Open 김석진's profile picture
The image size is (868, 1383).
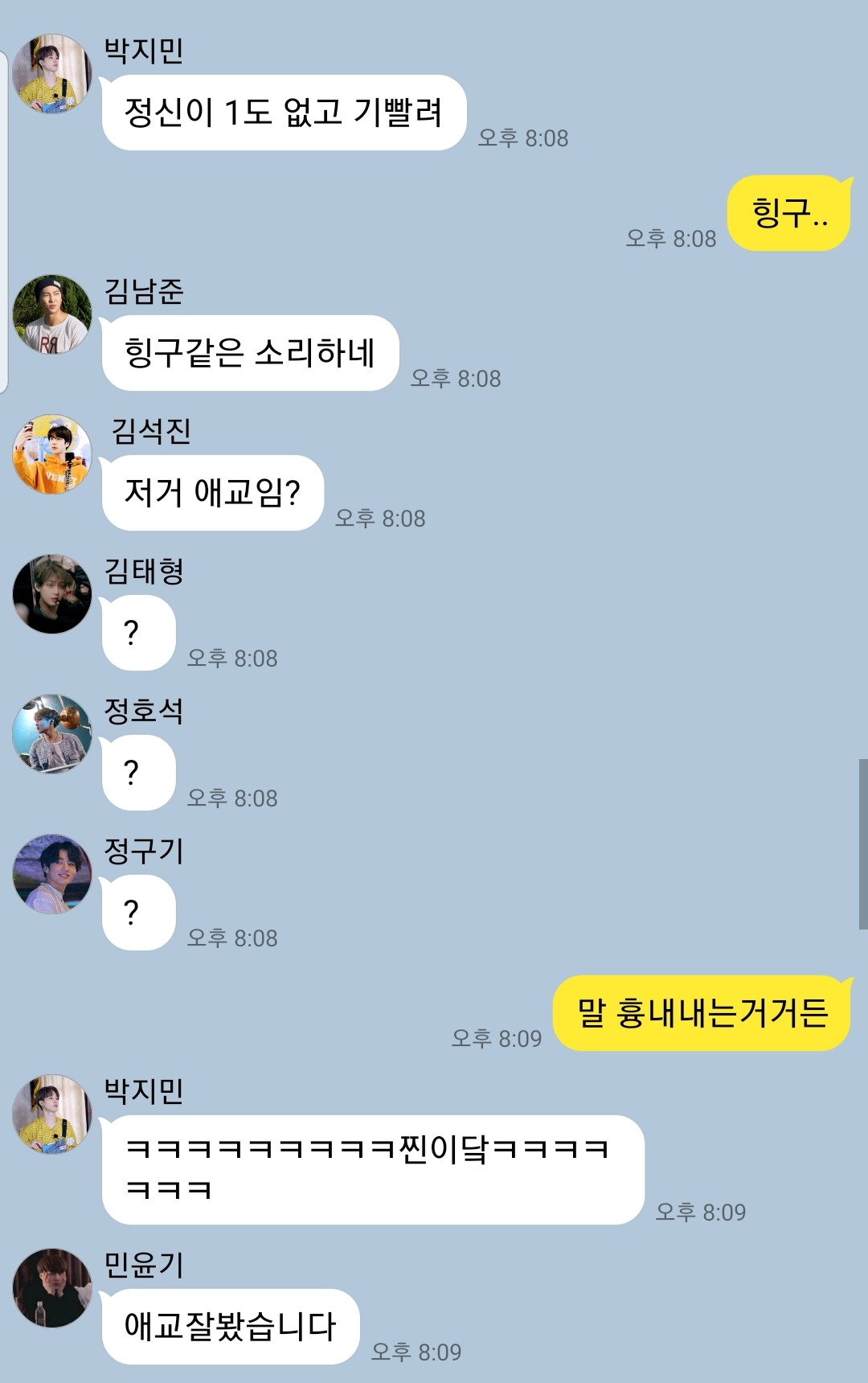coord(52,454)
